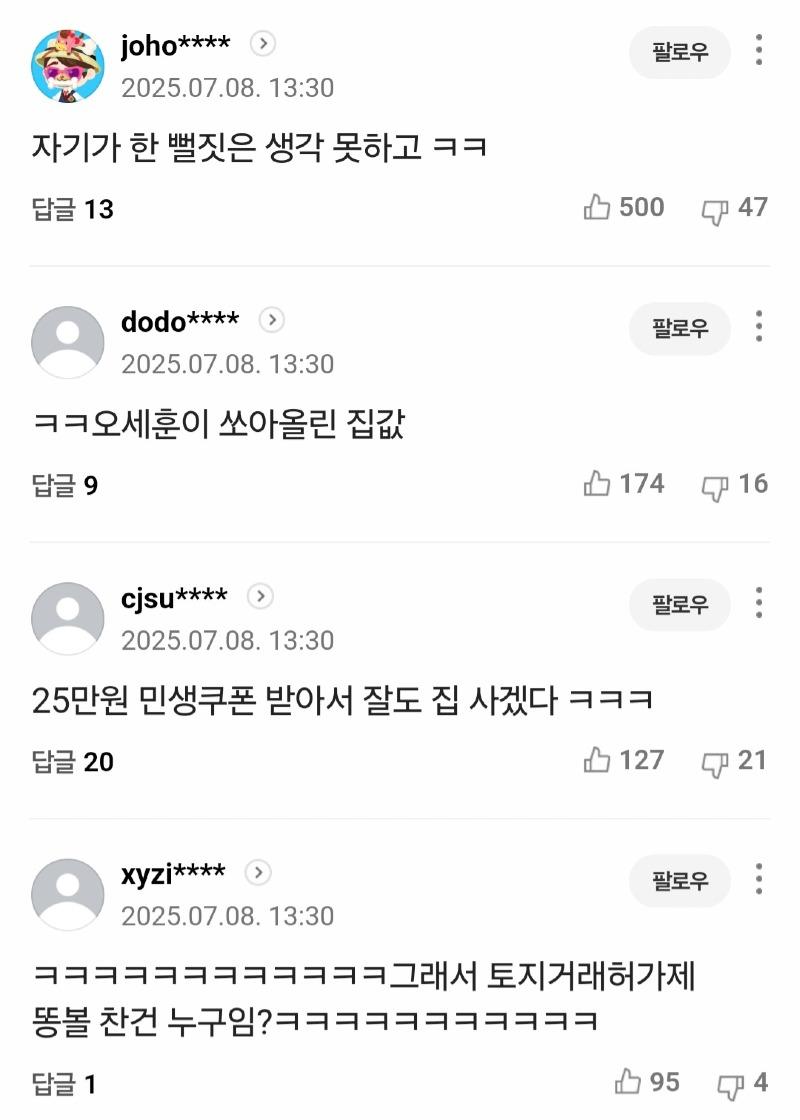The image size is (800, 1120).
Task: View the 9 replies to dodo****'s comment
Action: (x=65, y=486)
